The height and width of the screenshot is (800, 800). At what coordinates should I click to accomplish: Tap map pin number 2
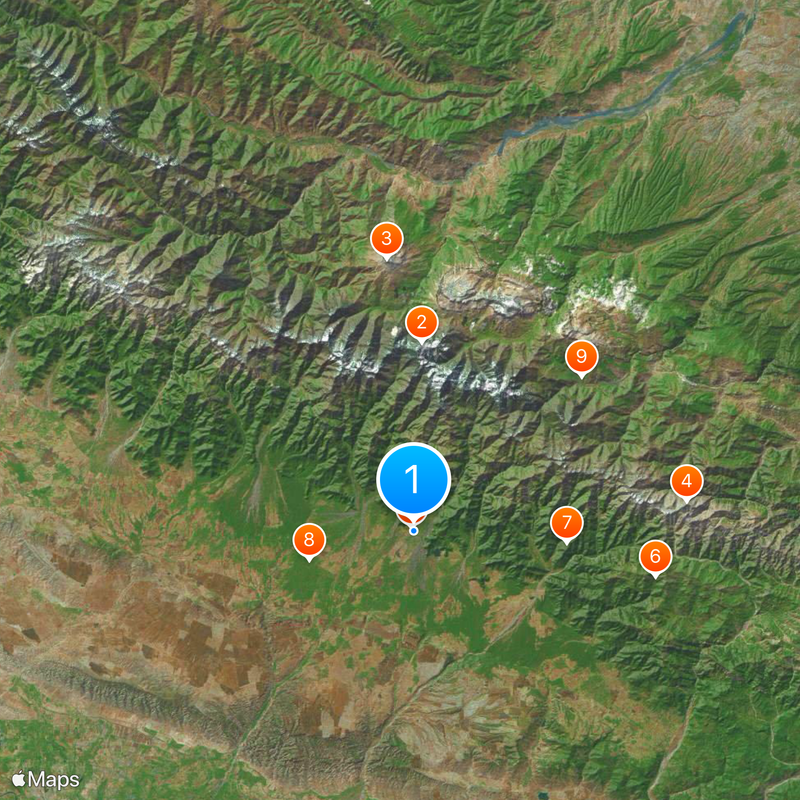[x=421, y=322]
